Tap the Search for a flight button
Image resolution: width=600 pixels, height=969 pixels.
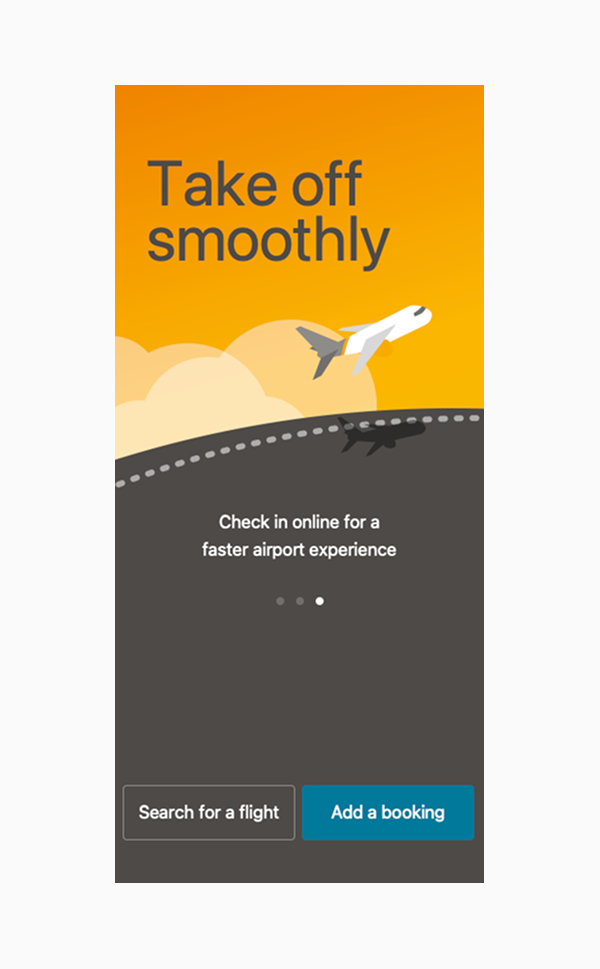[x=209, y=812]
